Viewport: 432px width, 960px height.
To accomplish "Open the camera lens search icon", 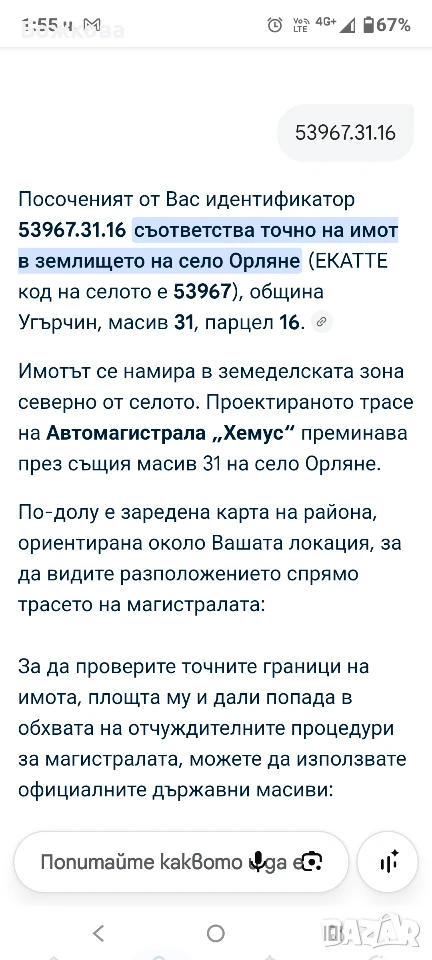I will click(x=312, y=861).
